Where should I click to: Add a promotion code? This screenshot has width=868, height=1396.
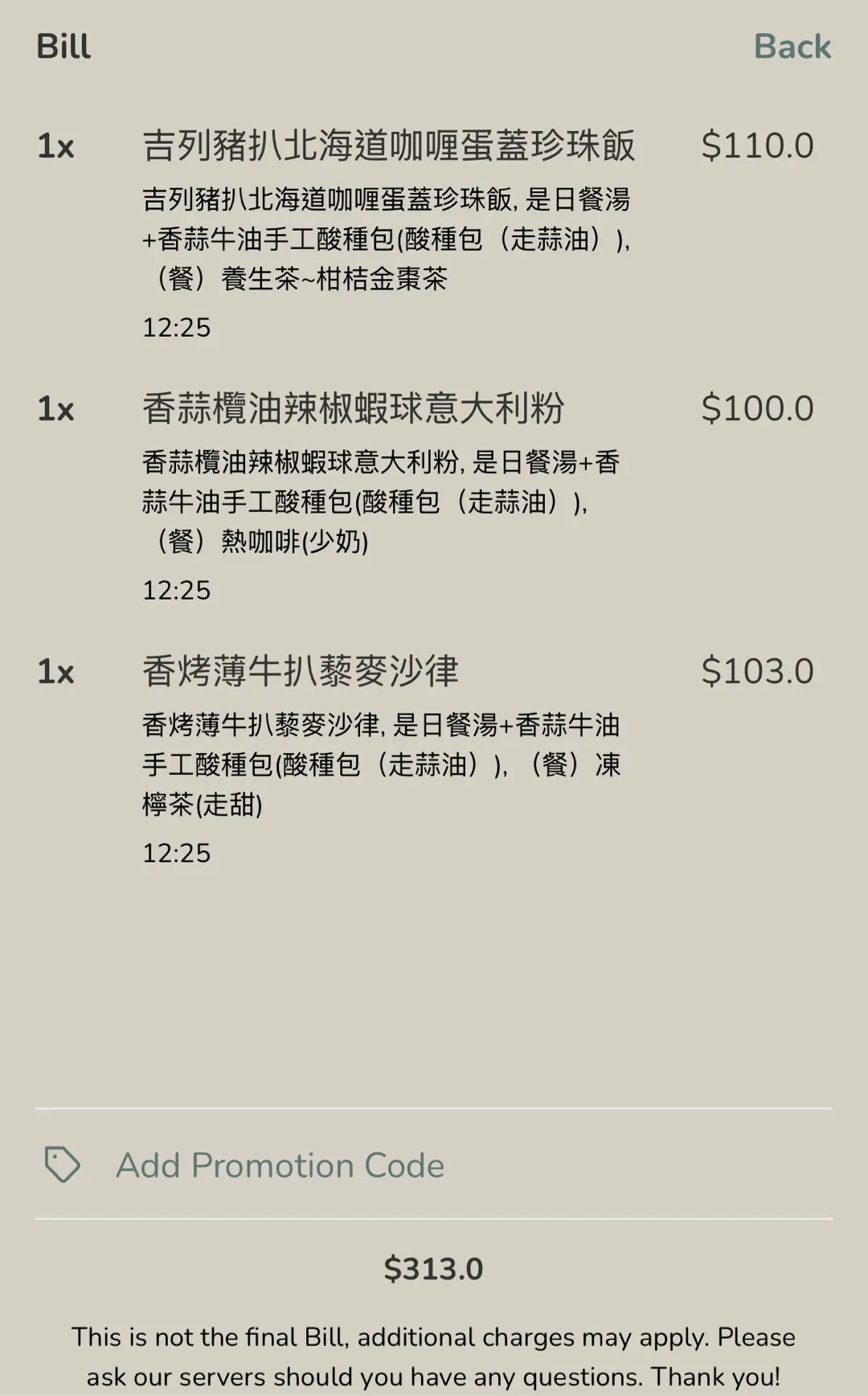pos(279,1165)
